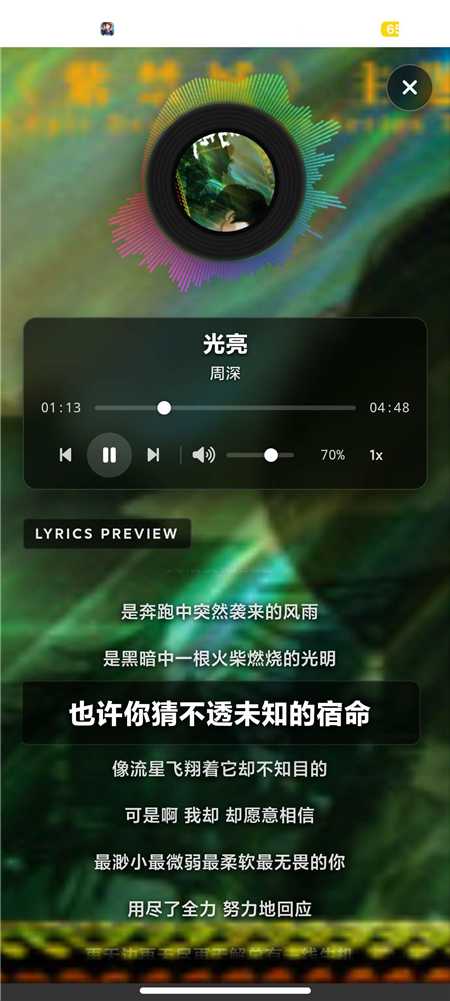Skip to the next track
The width and height of the screenshot is (450, 1001).
tap(153, 455)
